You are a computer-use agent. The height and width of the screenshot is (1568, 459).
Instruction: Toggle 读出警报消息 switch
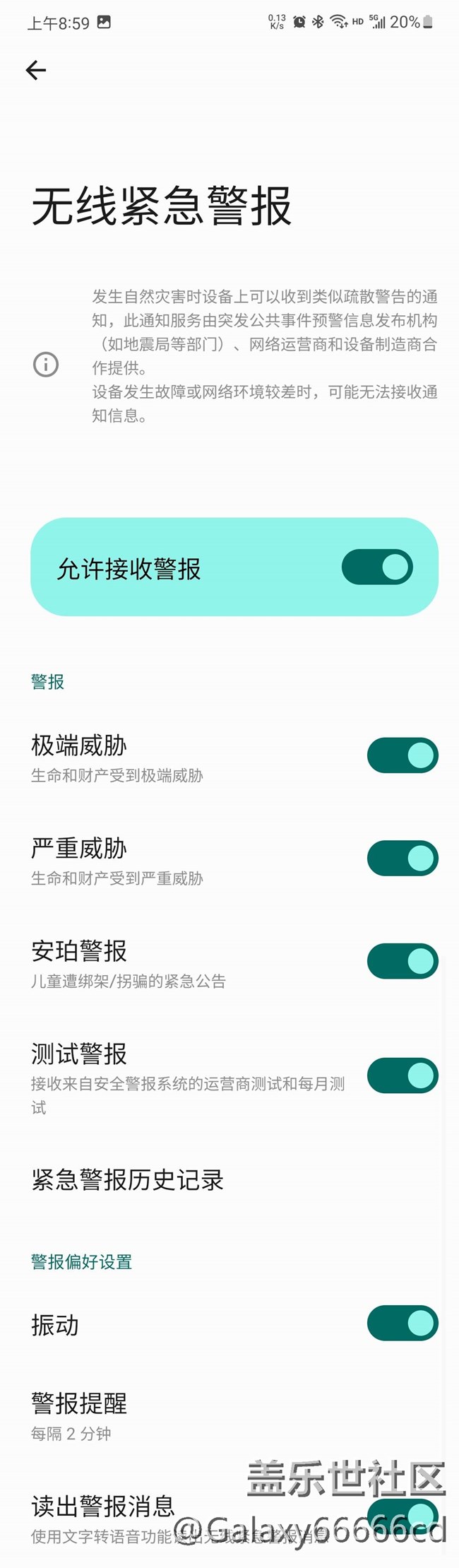pyautogui.click(x=403, y=1516)
